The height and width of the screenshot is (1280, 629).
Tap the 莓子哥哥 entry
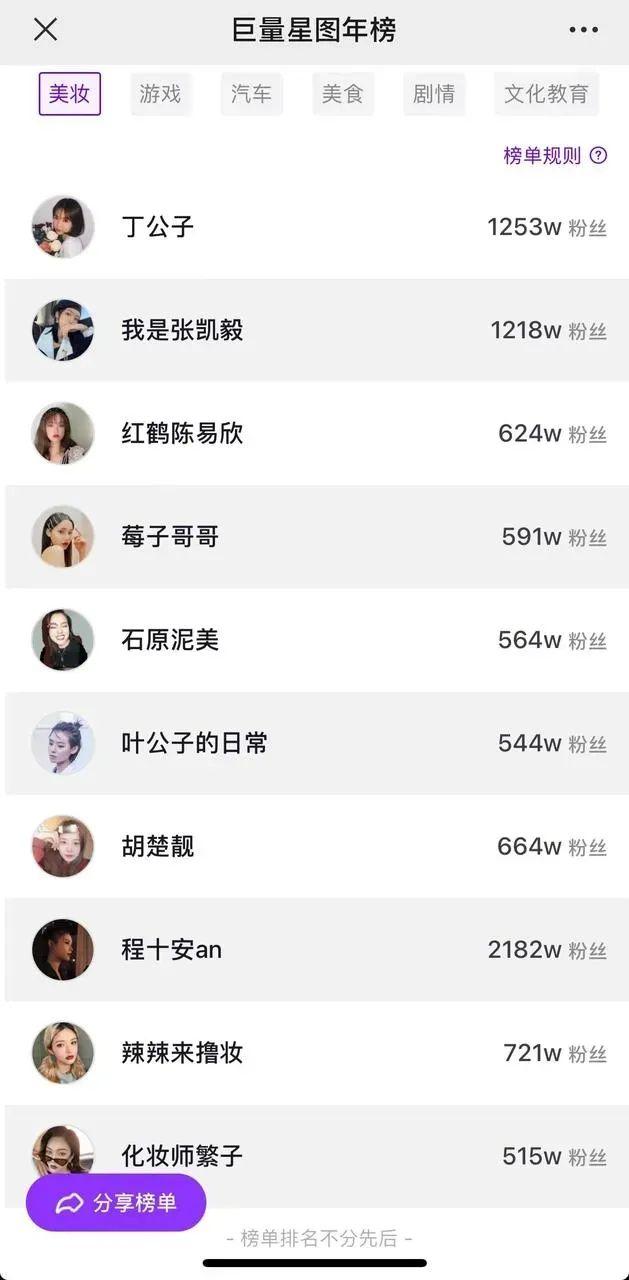[x=314, y=537]
